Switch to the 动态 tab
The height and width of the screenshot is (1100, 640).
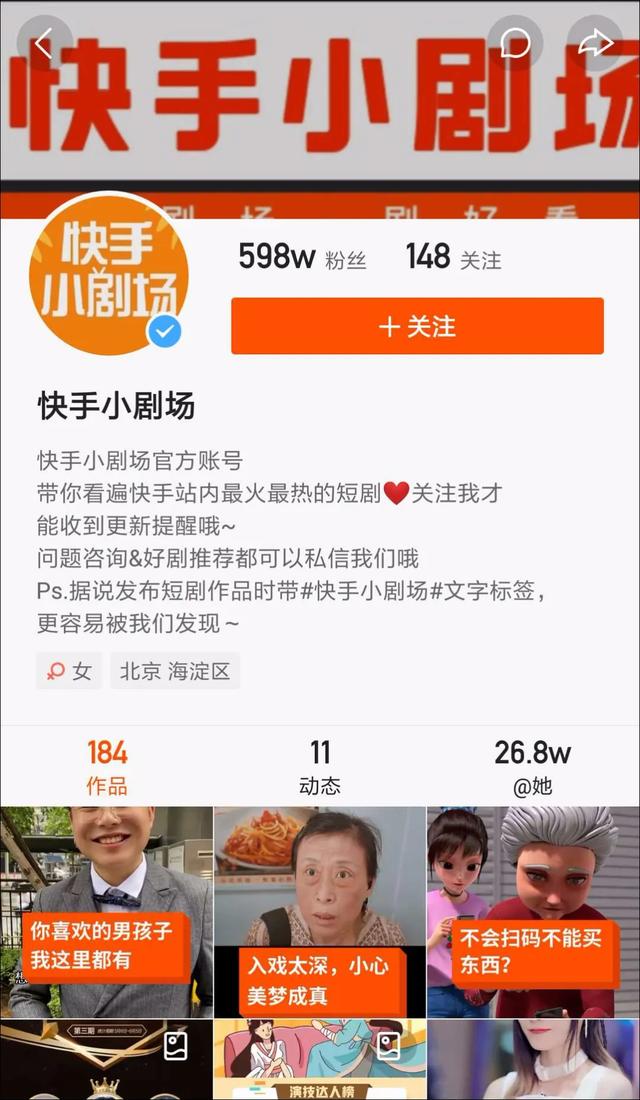pos(320,767)
